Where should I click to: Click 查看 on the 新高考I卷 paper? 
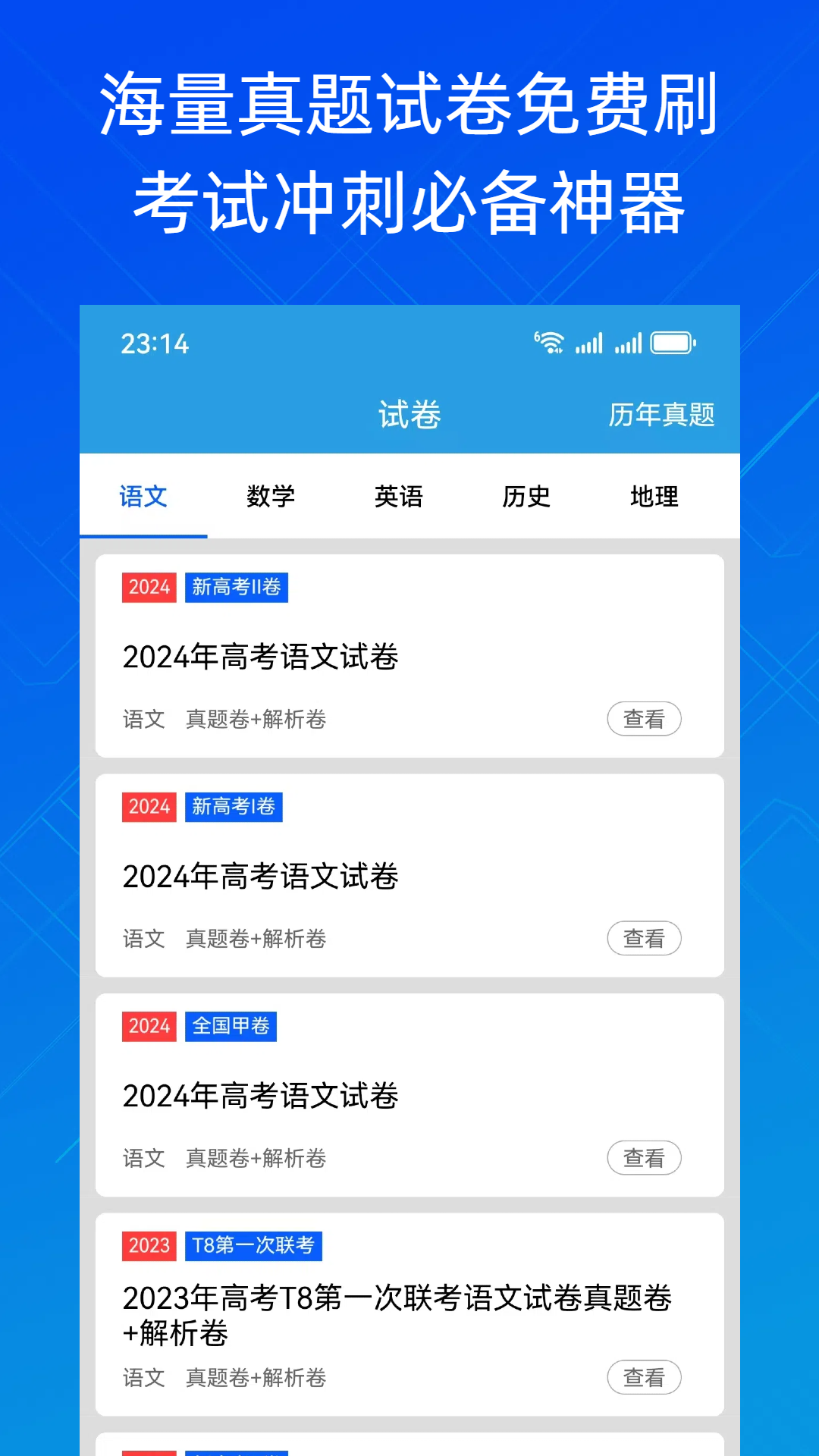point(644,938)
